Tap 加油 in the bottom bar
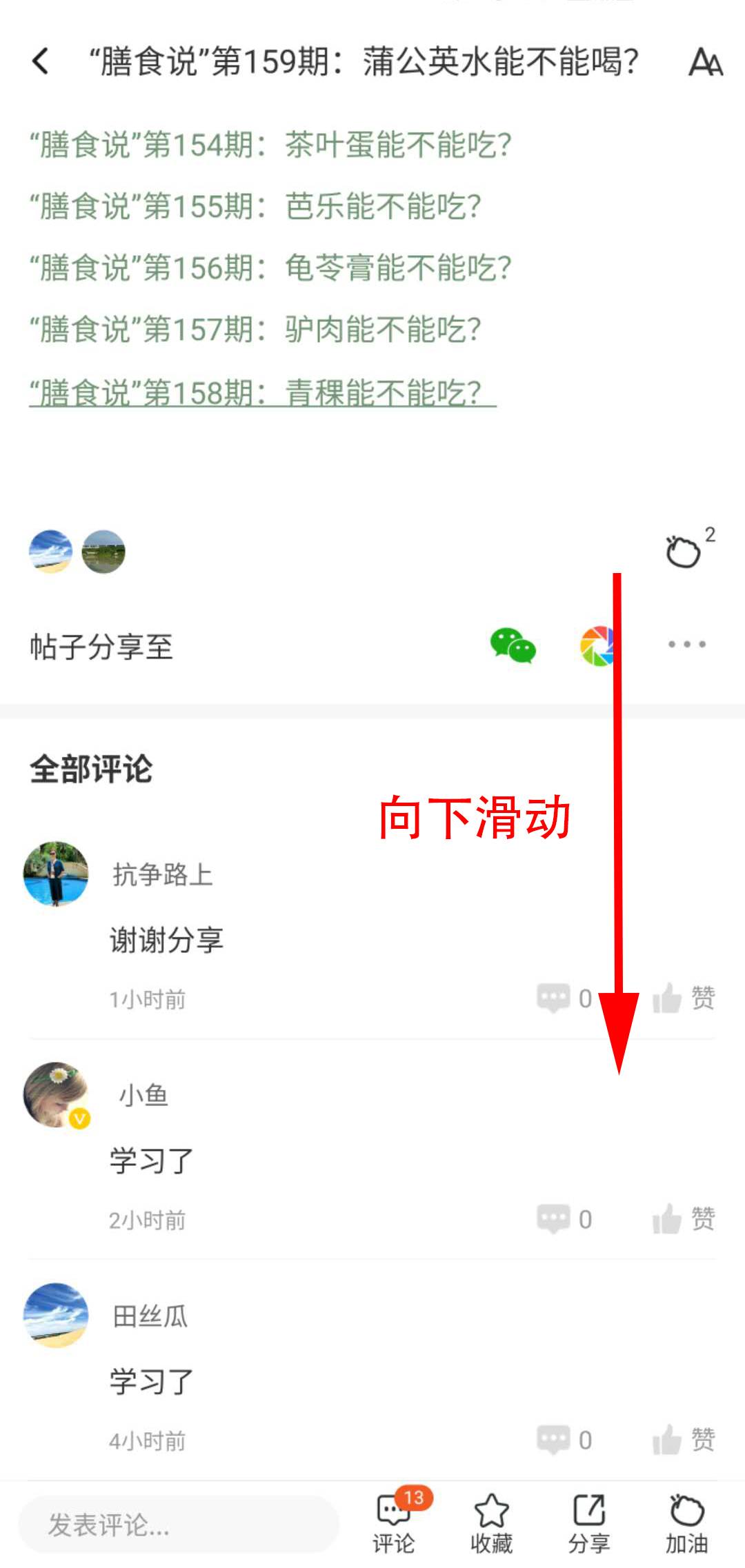 (x=686, y=1524)
